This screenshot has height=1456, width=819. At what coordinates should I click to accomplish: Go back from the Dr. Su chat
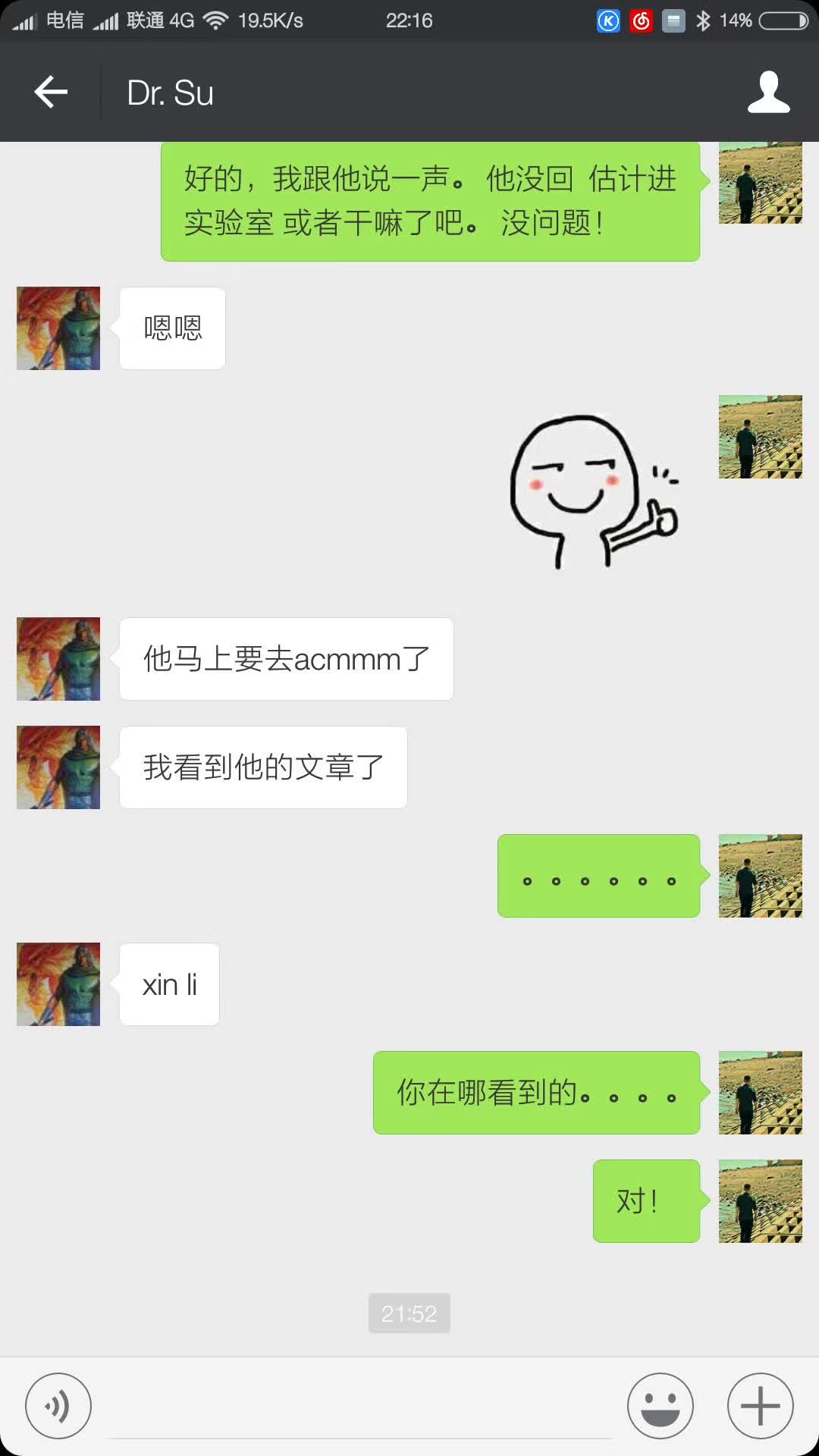[51, 93]
